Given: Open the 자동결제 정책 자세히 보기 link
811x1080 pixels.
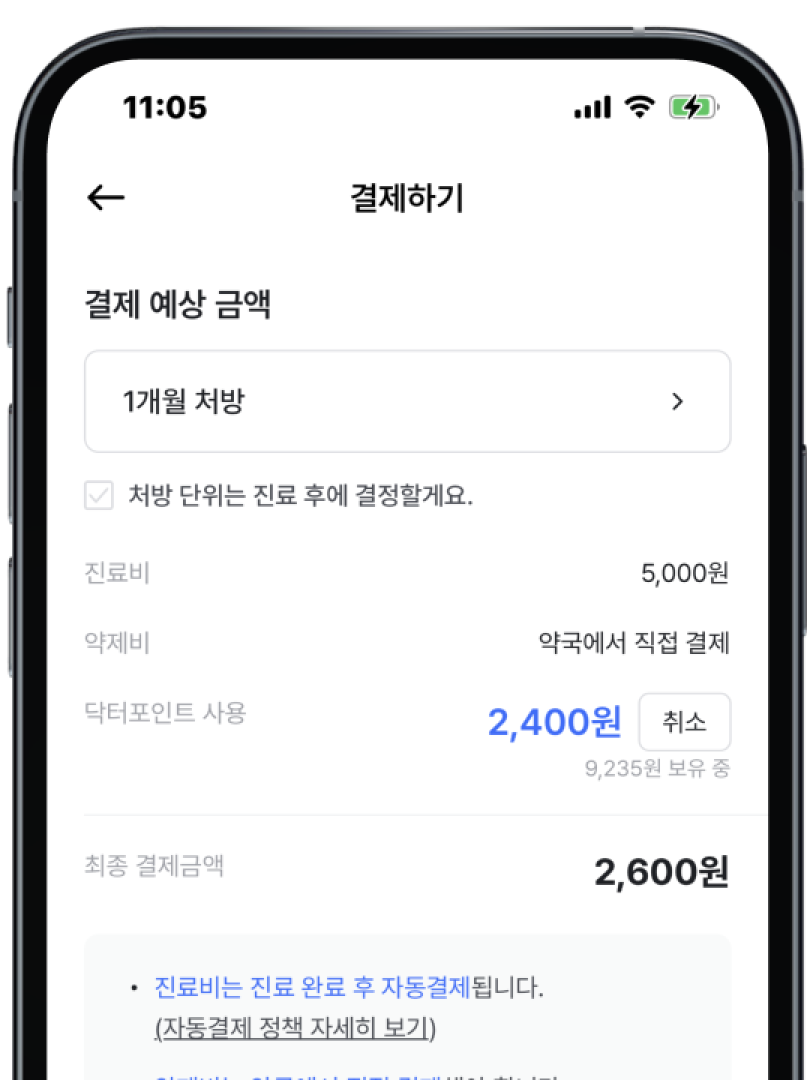Looking at the screenshot, I should [x=296, y=1027].
